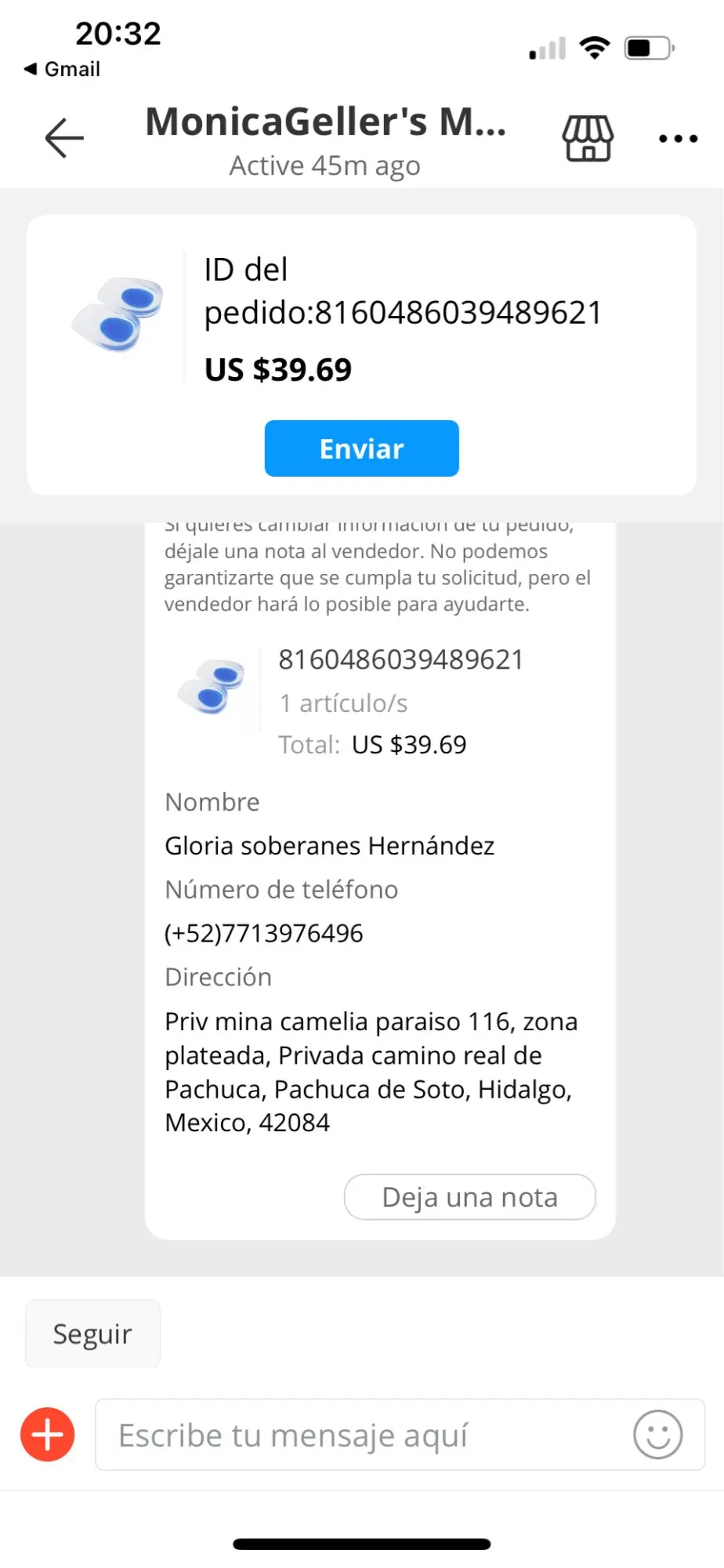724x1568 pixels.
Task: Open the seller's store icon
Action: click(588, 139)
